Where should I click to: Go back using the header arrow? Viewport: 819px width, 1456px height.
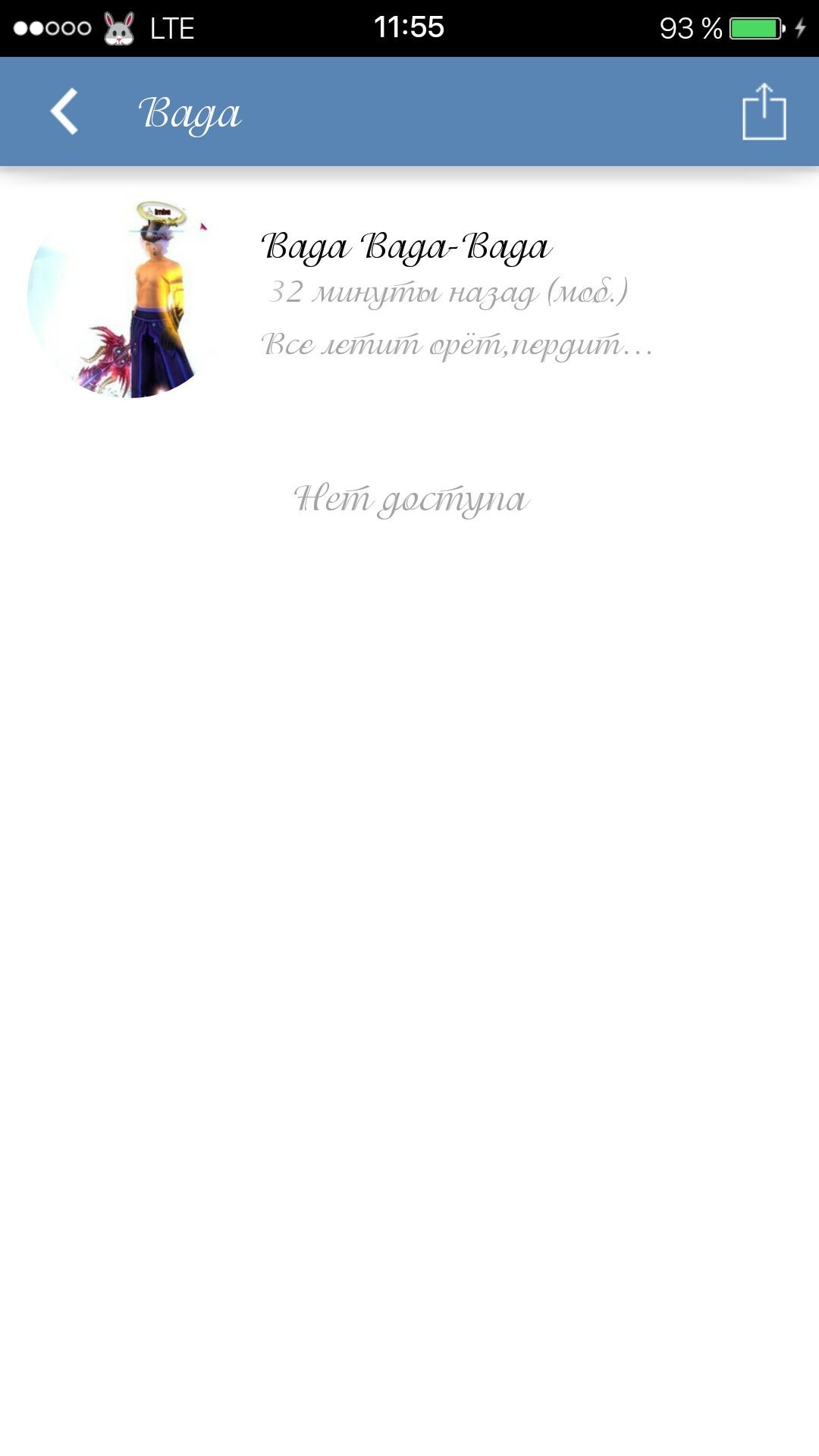[x=64, y=111]
